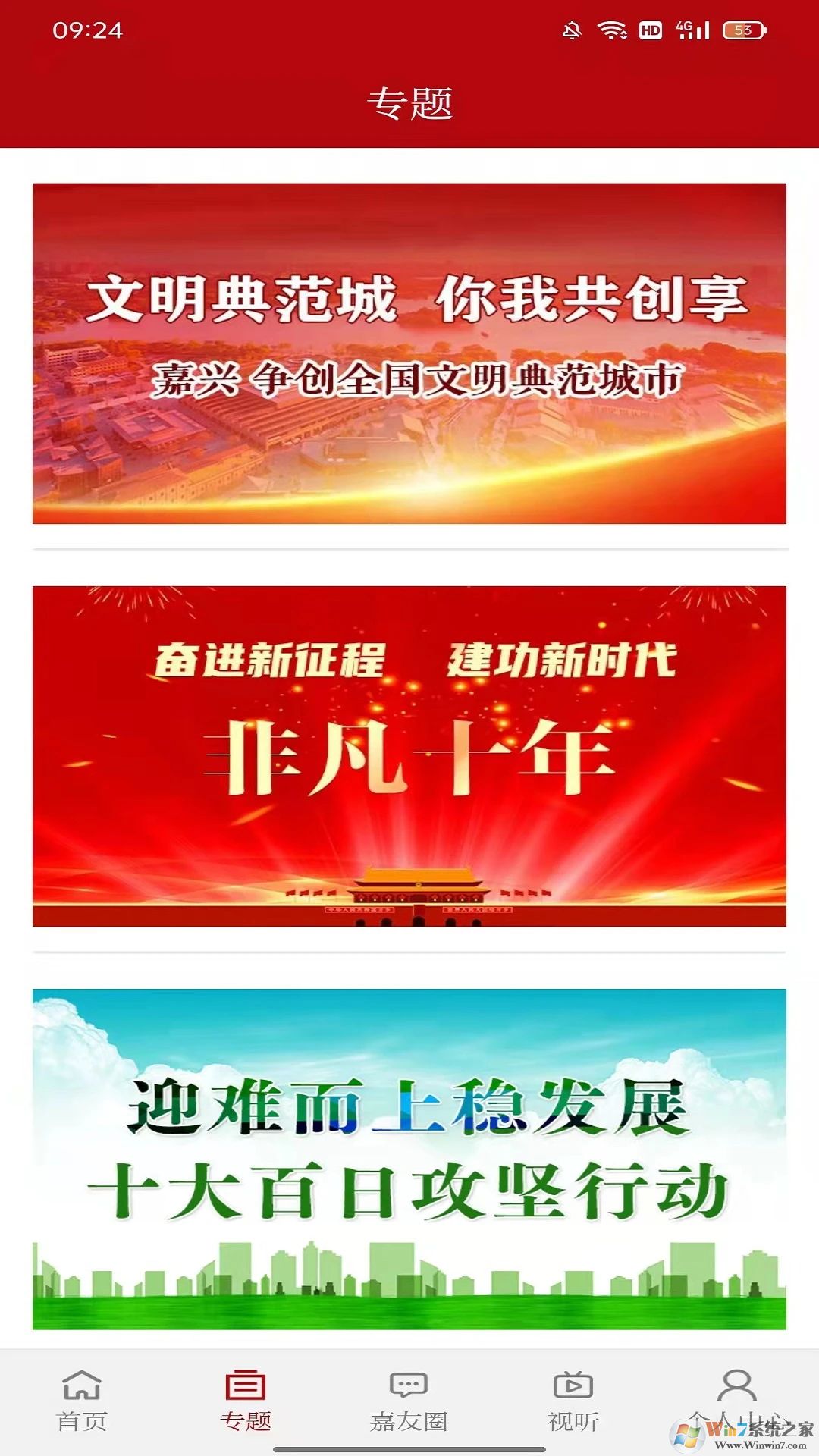Go to the 嘉友圈 tab
The width and height of the screenshot is (819, 1456).
point(409,1400)
